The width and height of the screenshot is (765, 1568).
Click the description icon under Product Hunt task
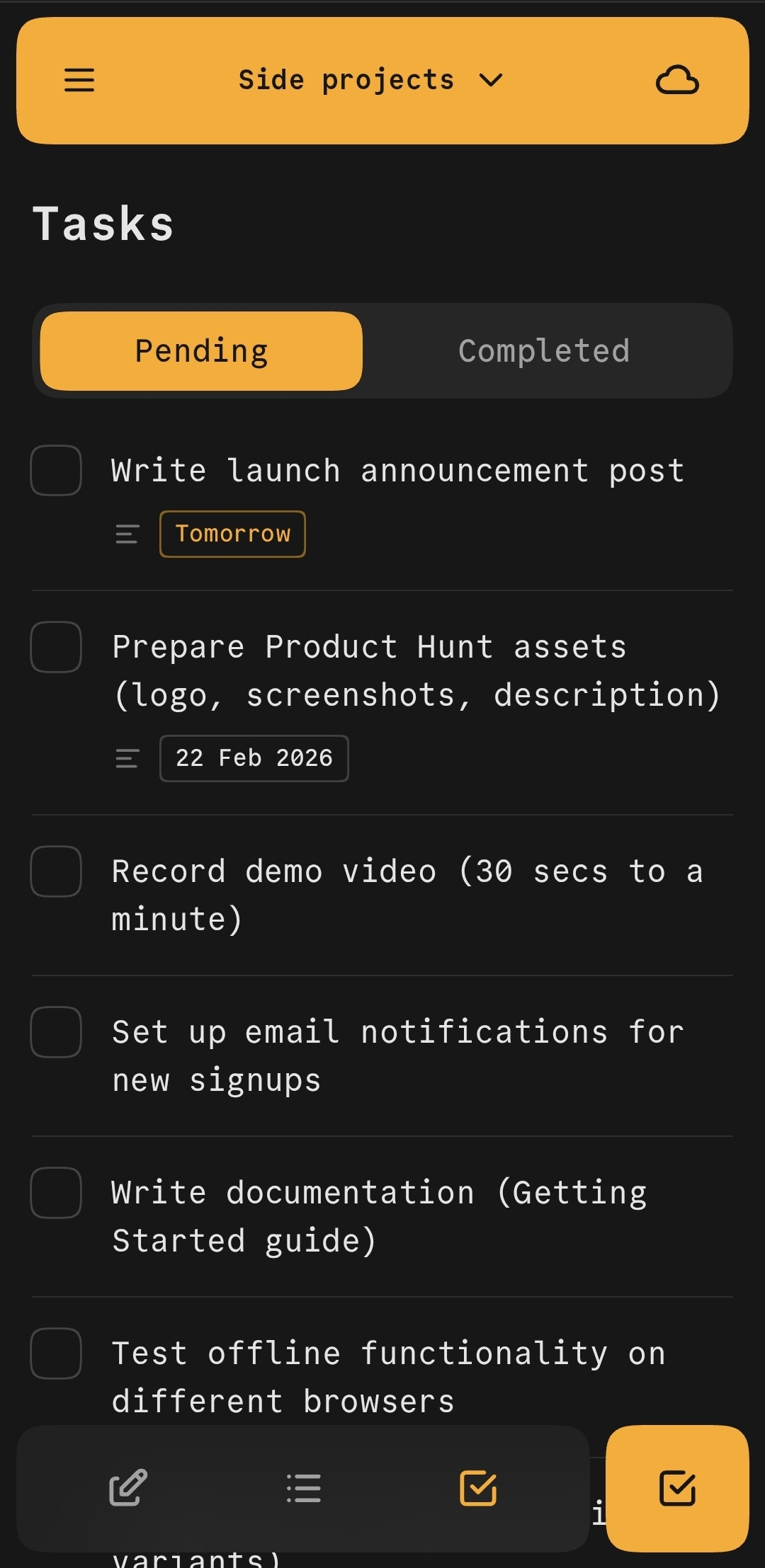coord(126,758)
